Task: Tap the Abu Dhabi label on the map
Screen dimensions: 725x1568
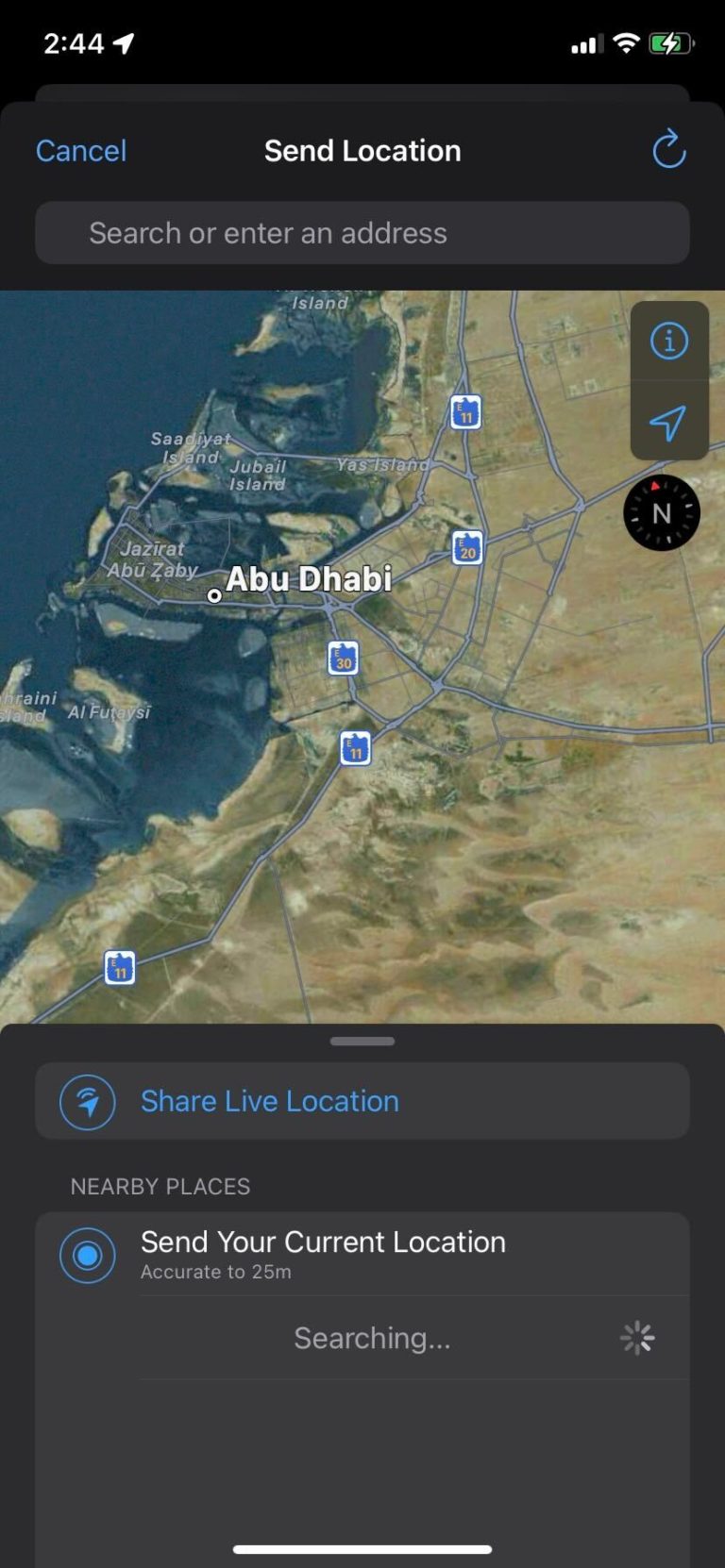Action: tap(312, 579)
